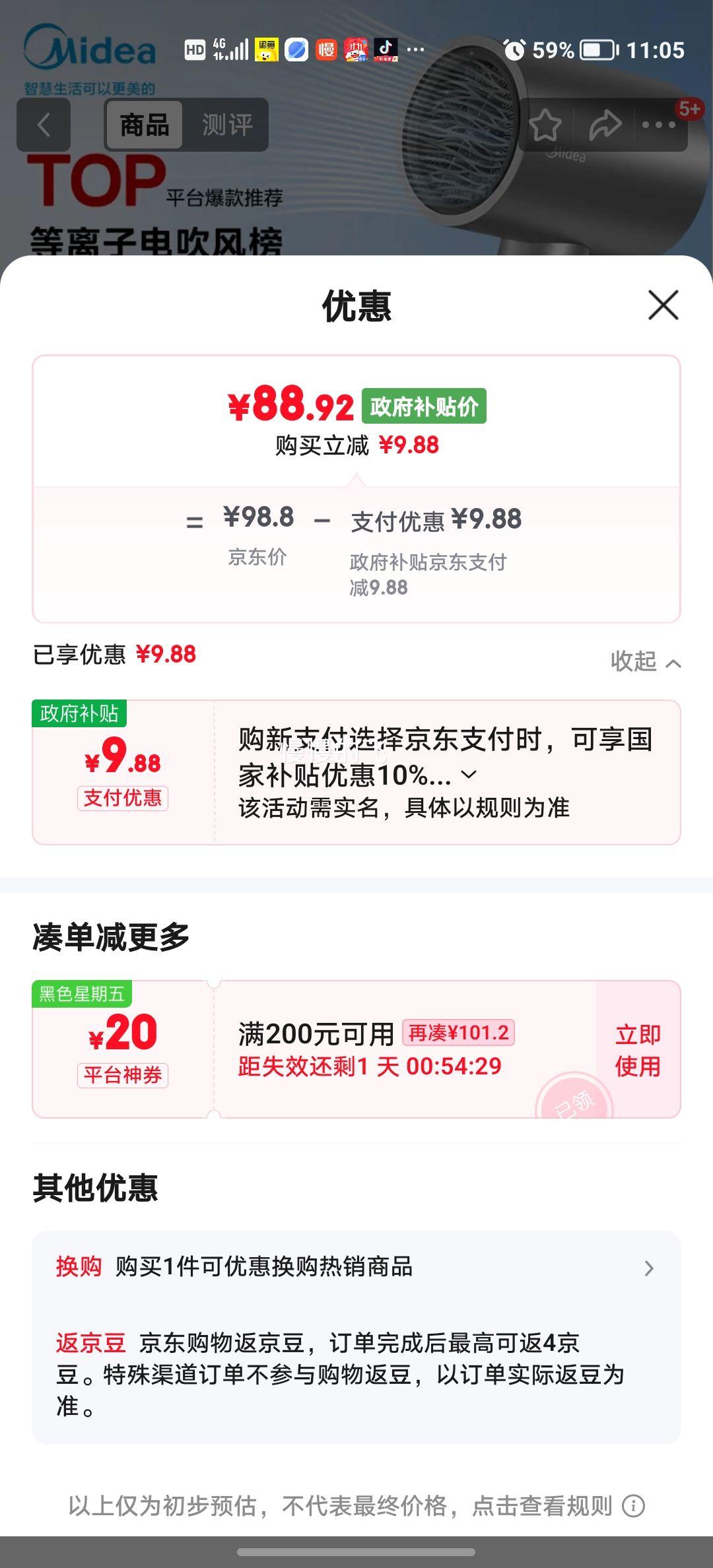The height and width of the screenshot is (1568, 713).
Task: Tap the home gesture bar at bottom
Action: pos(356,1551)
